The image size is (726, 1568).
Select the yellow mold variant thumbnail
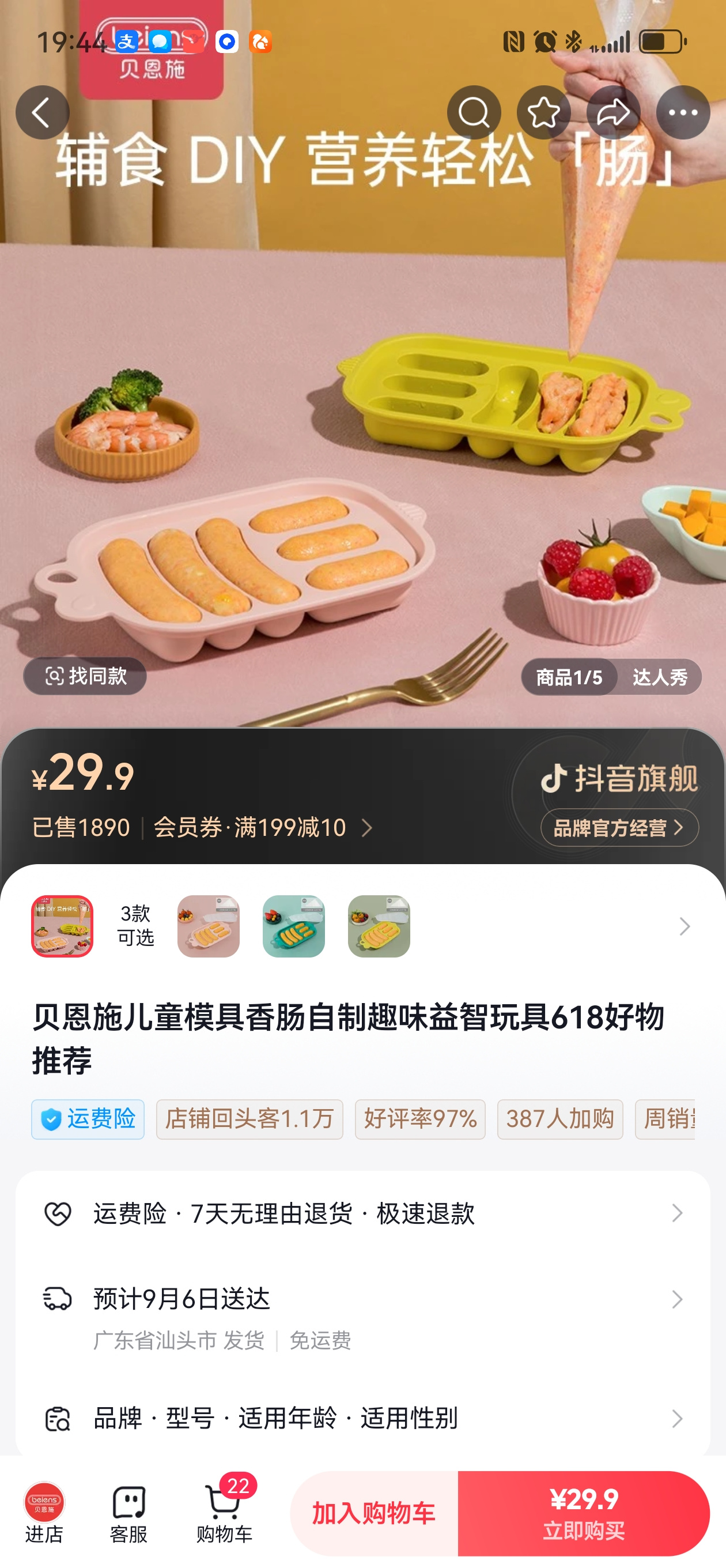(x=379, y=926)
